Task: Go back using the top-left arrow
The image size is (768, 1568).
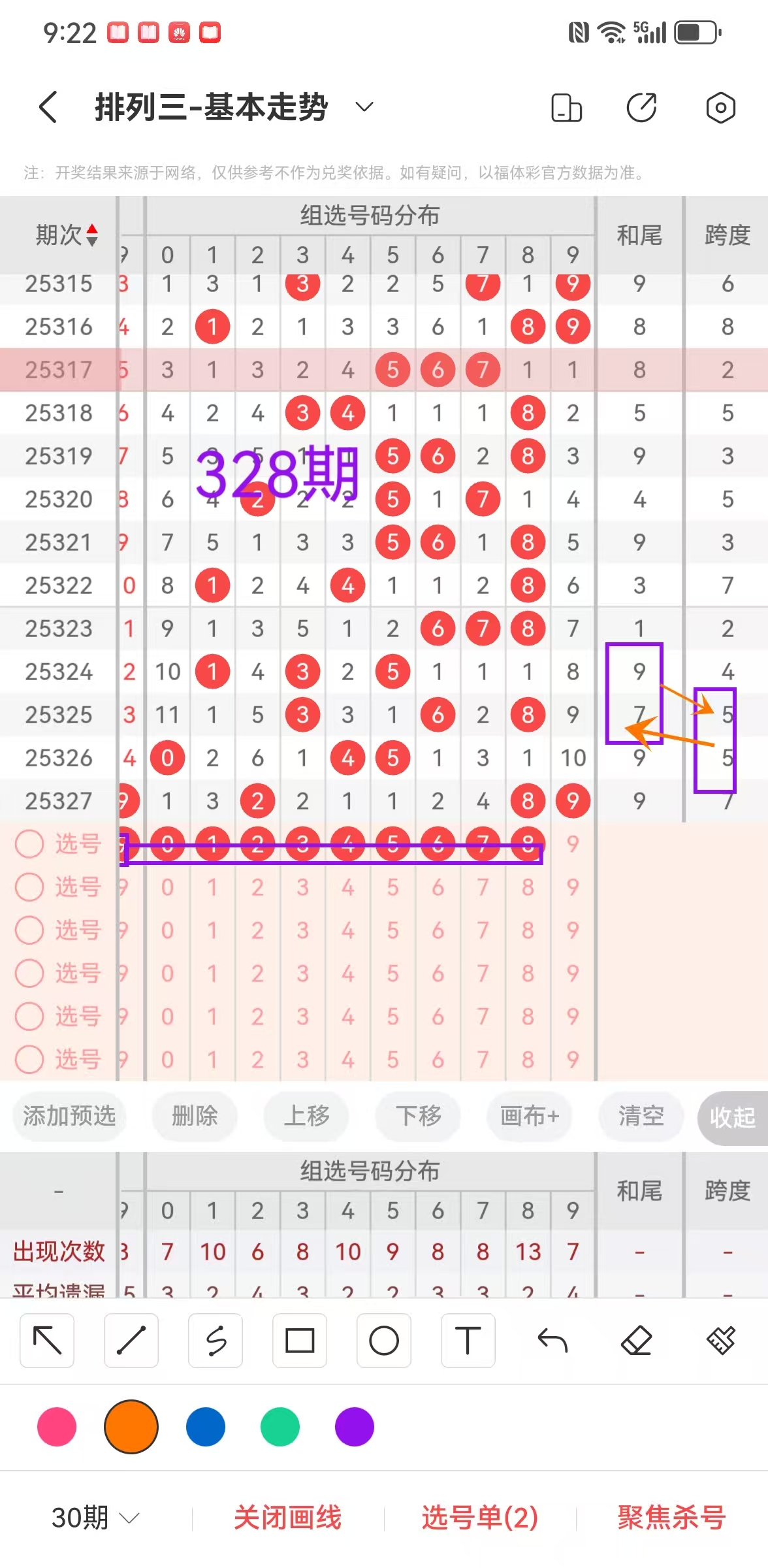Action: point(48,107)
